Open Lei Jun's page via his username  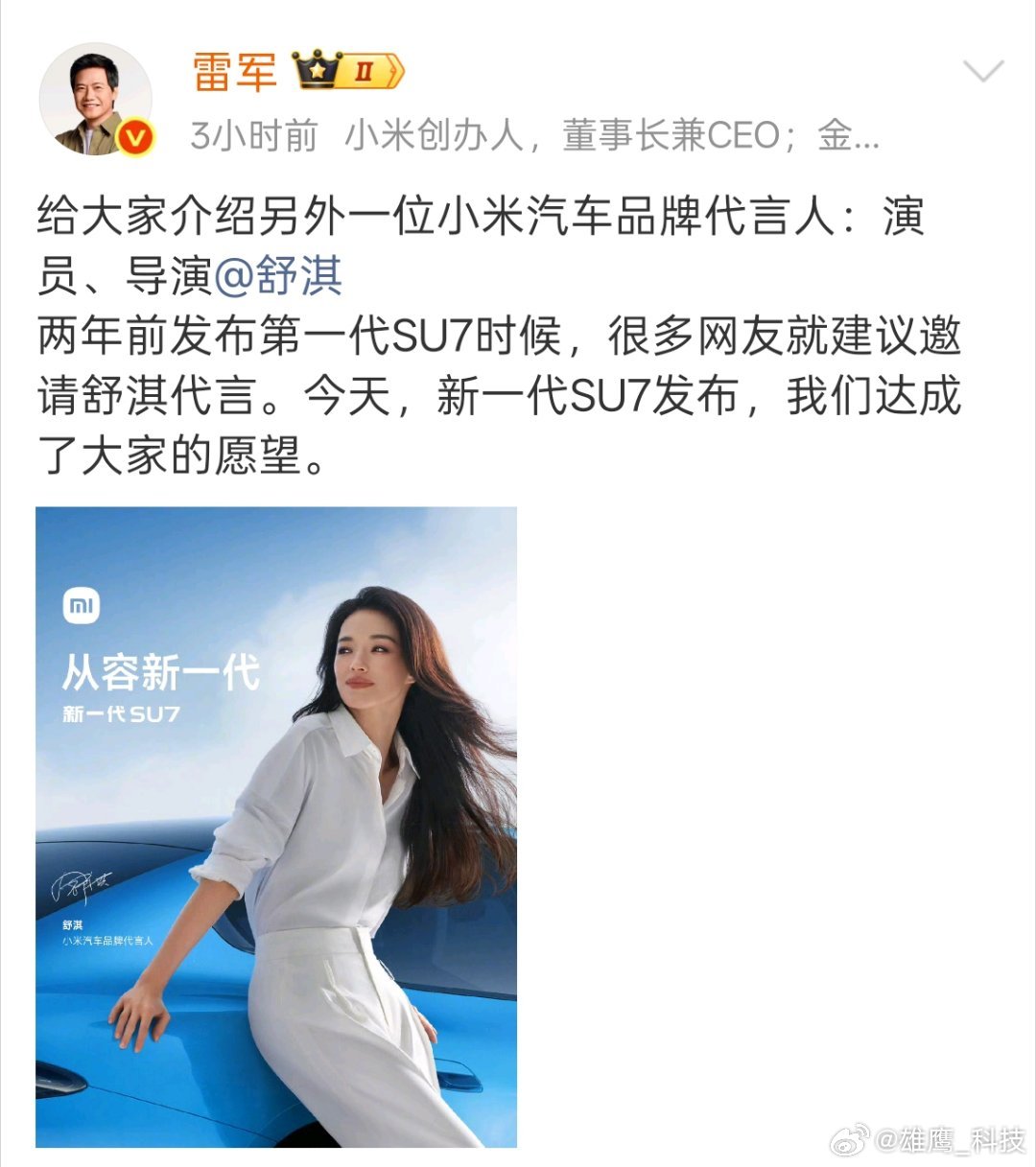(234, 69)
